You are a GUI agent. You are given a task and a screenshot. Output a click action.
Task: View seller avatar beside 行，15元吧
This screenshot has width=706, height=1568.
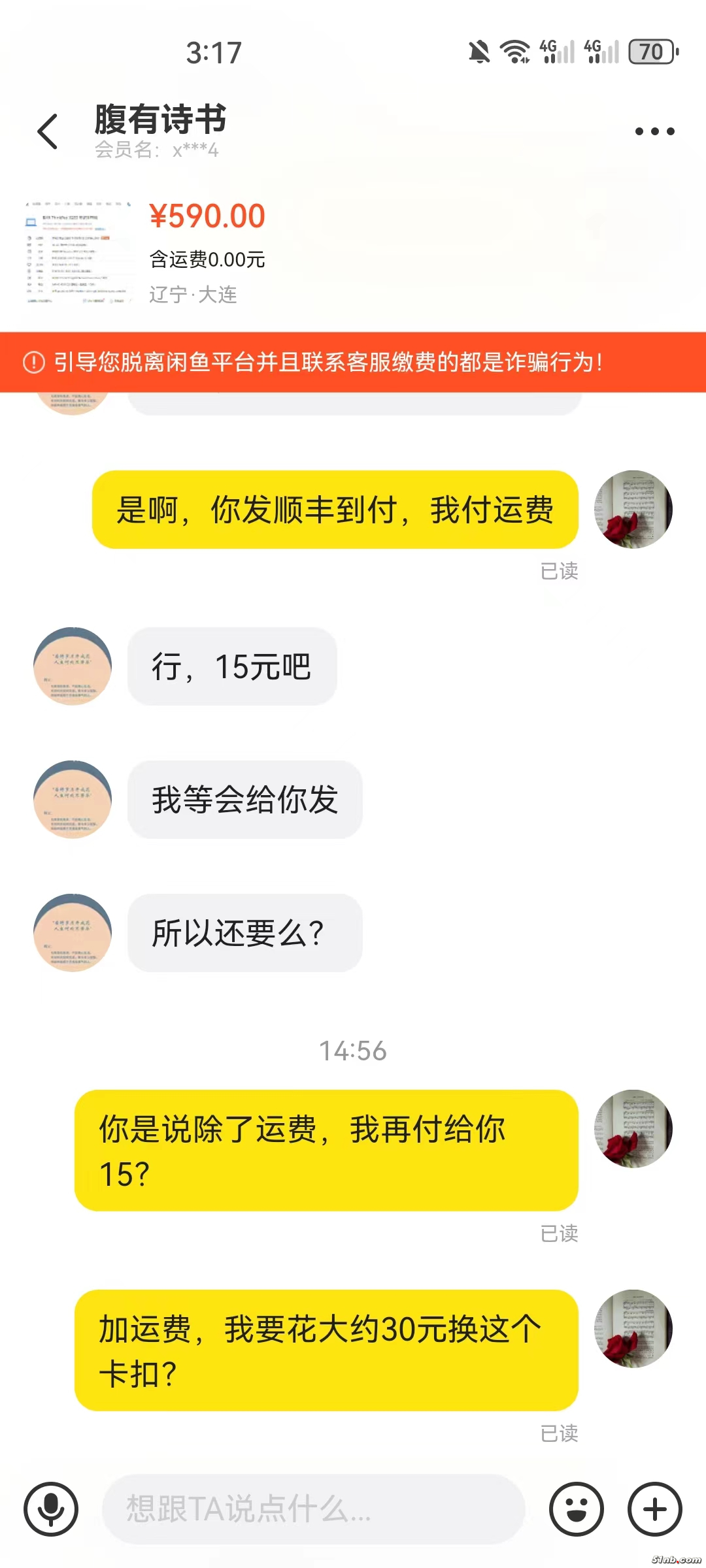pyautogui.click(x=73, y=666)
